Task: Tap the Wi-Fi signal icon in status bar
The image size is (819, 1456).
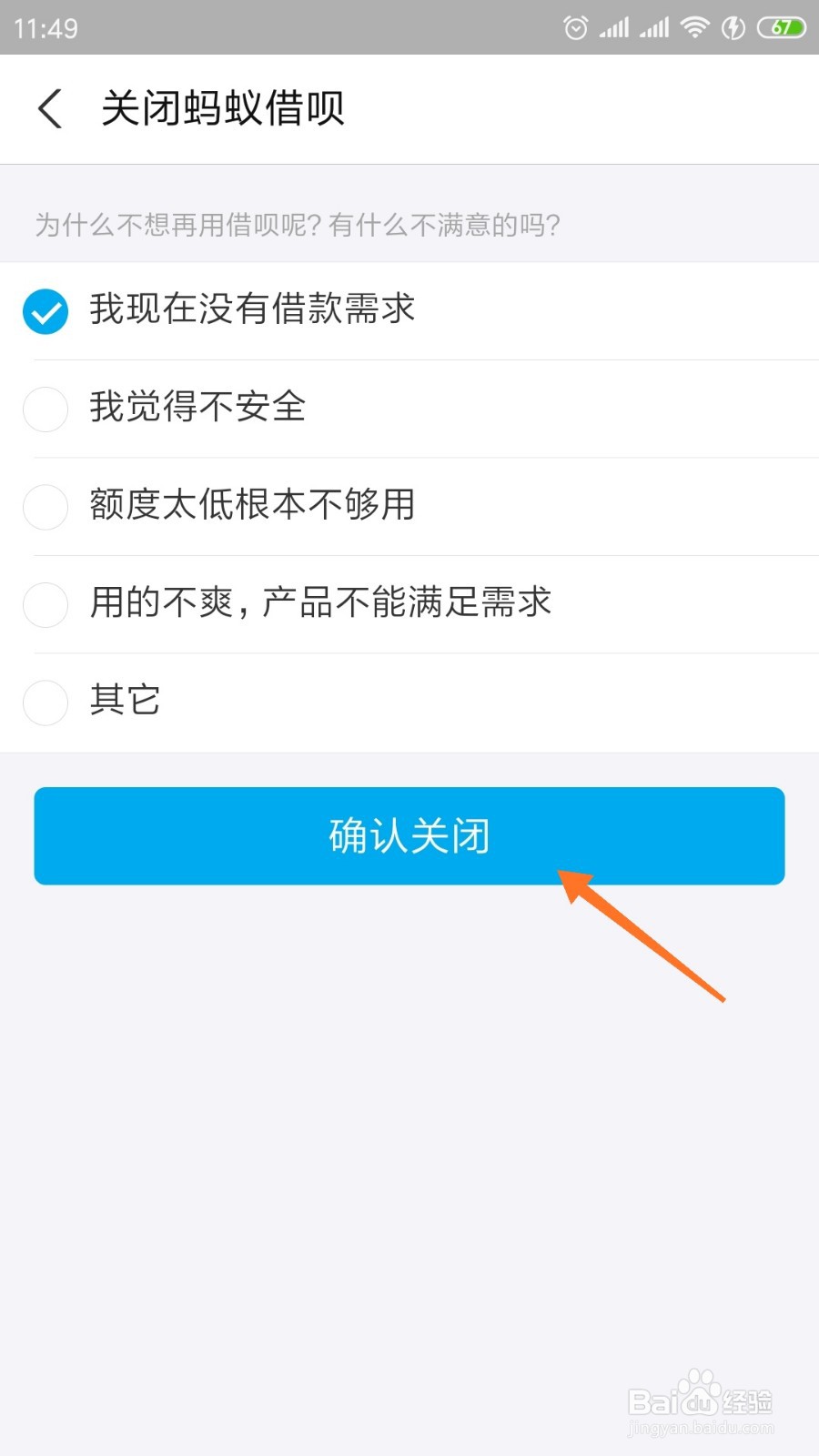Action: [693, 27]
